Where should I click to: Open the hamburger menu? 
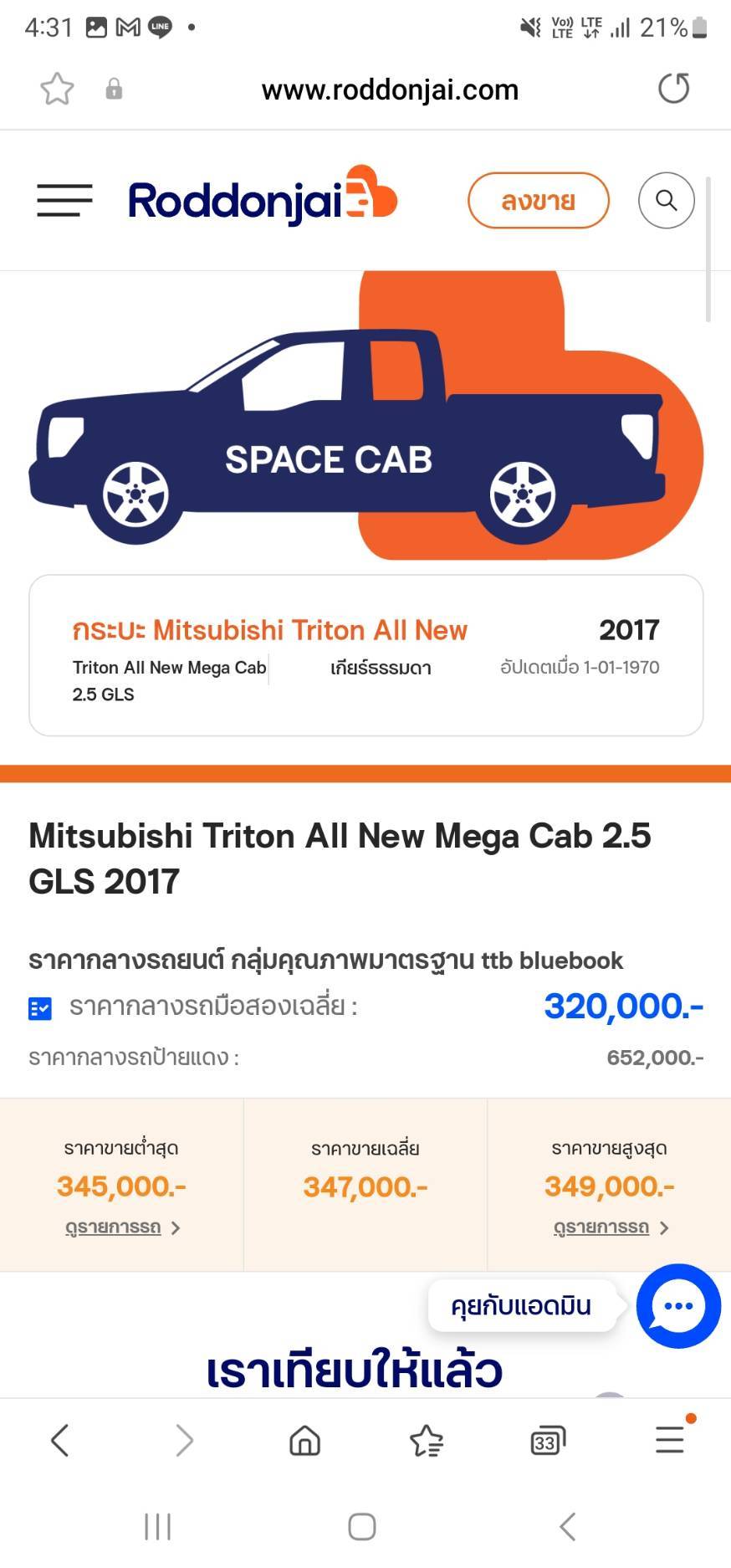[x=64, y=201]
